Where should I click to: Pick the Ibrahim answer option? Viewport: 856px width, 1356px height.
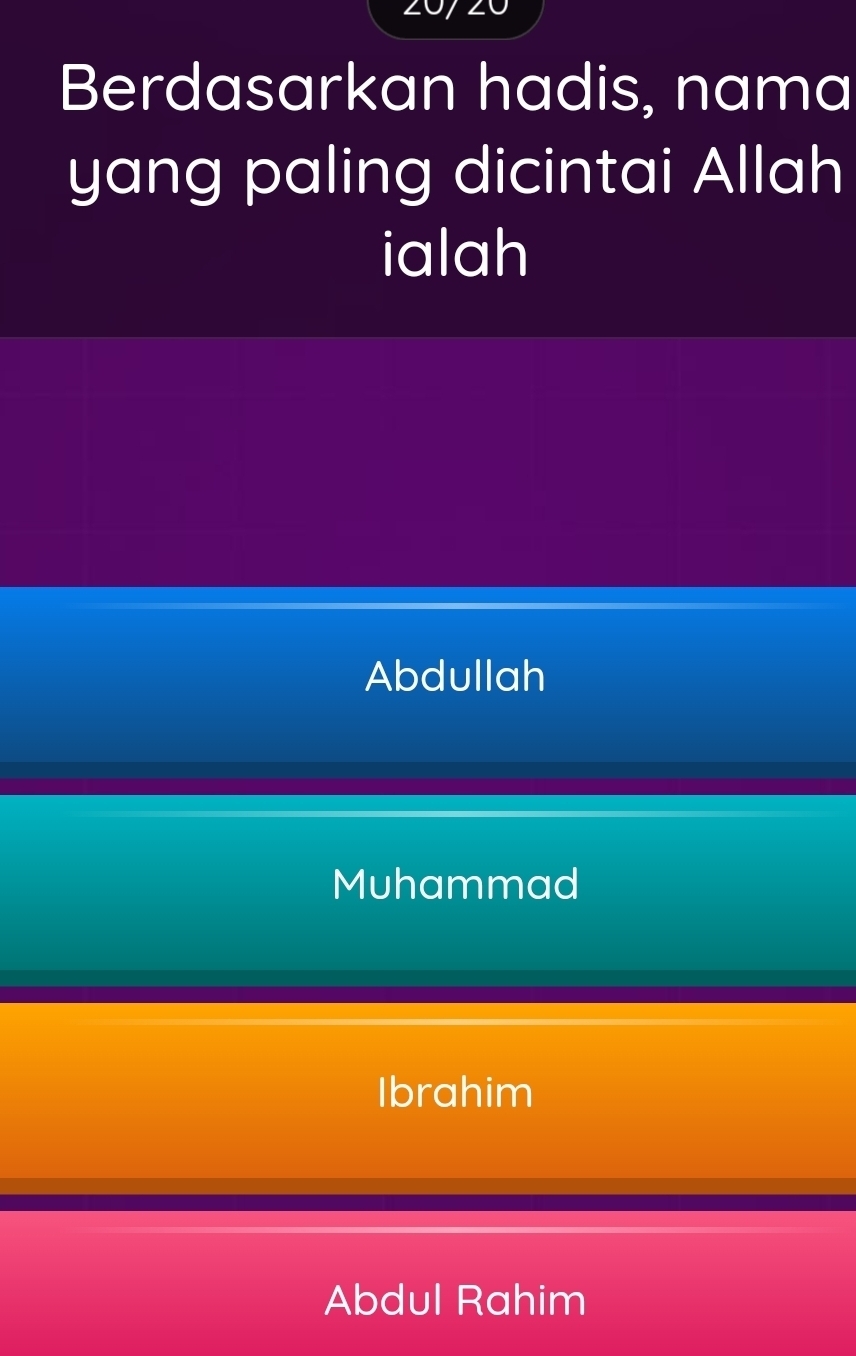455,1093
